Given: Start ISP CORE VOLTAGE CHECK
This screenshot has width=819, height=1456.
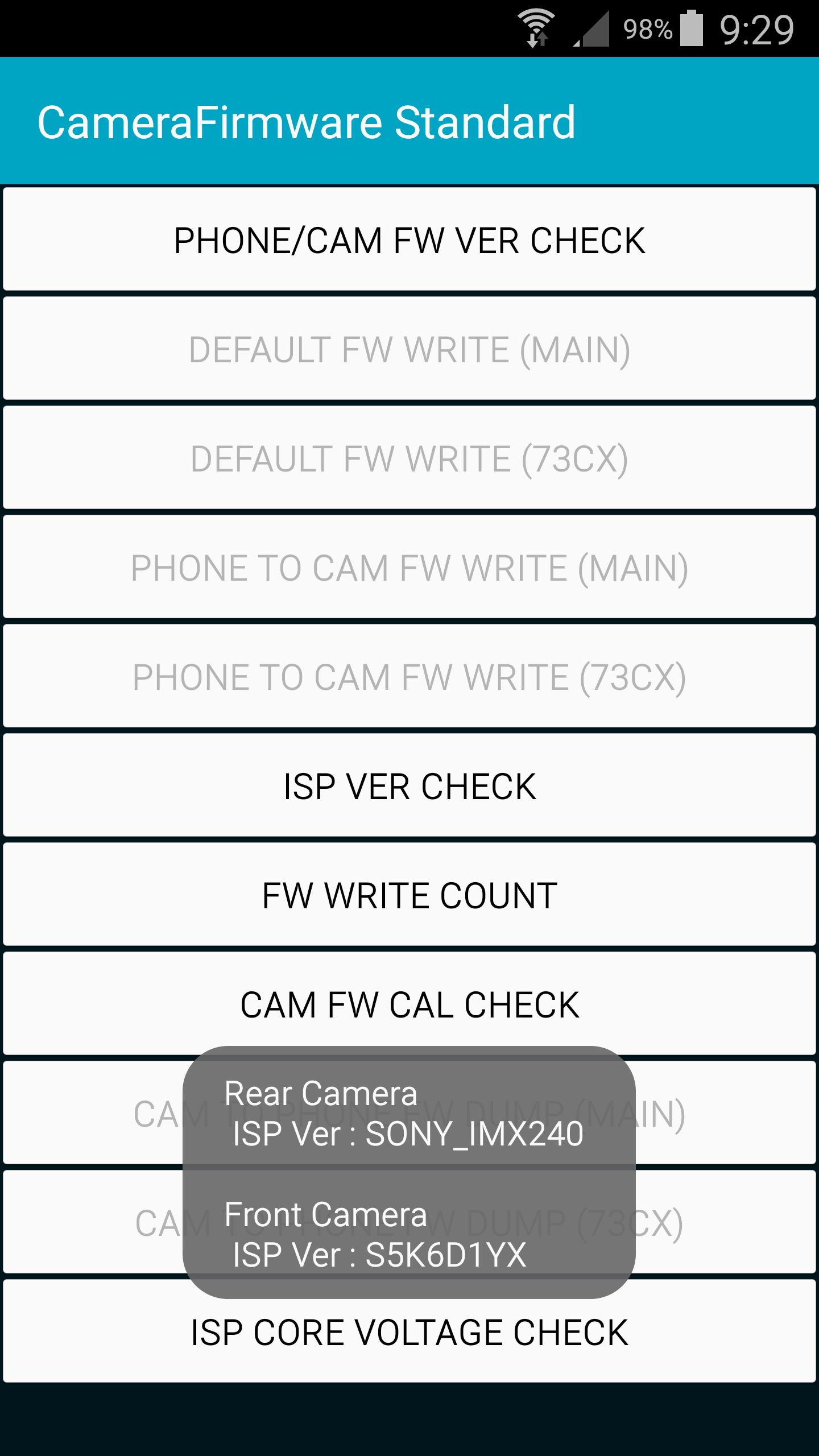Looking at the screenshot, I should (409, 1331).
